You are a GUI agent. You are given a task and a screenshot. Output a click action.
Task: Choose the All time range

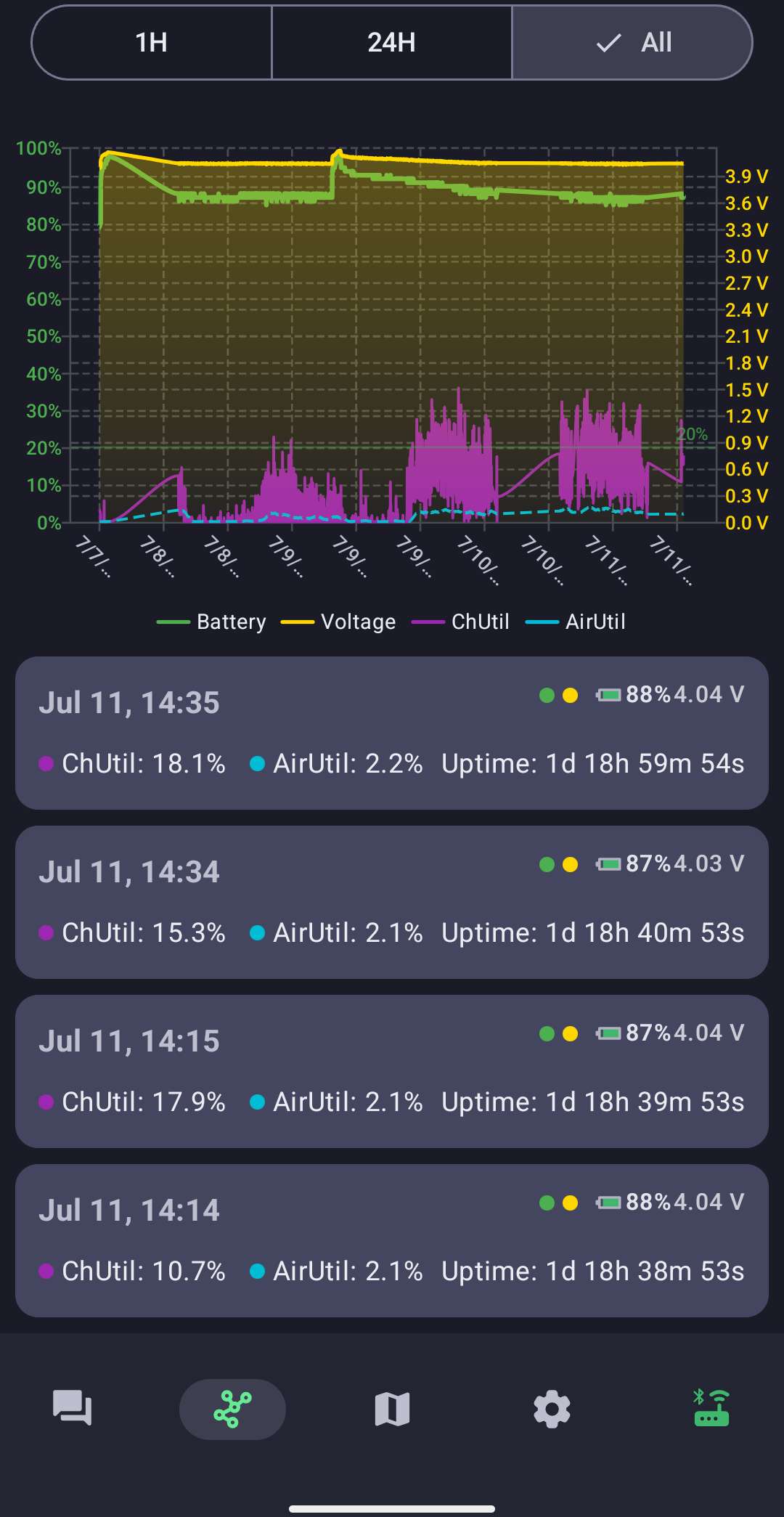pos(632,43)
